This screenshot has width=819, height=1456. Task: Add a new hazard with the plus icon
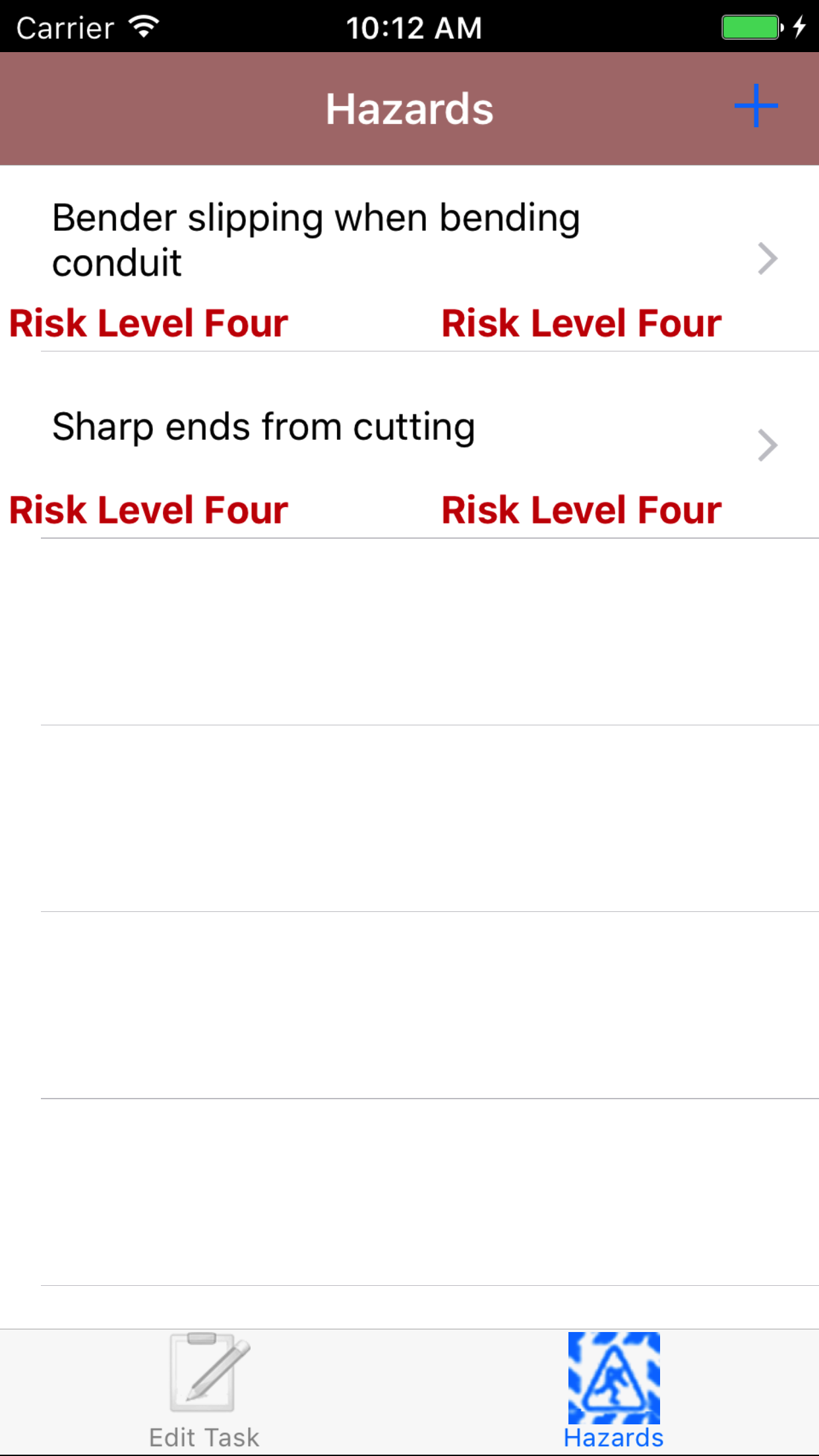coord(756,106)
